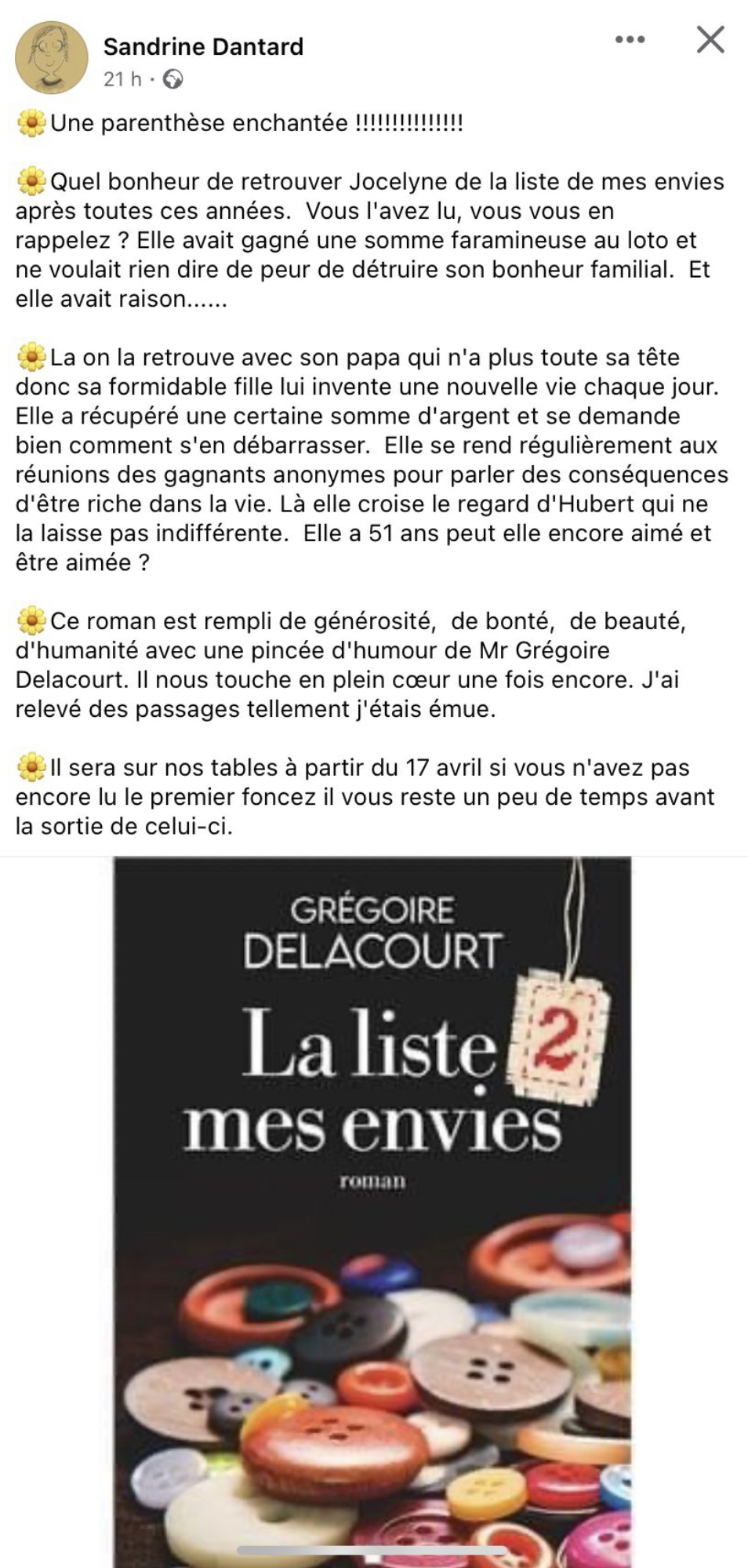Open the La liste 2 mes envies book cover image
Screen dimensions: 748x1568
[x=372, y=1211]
